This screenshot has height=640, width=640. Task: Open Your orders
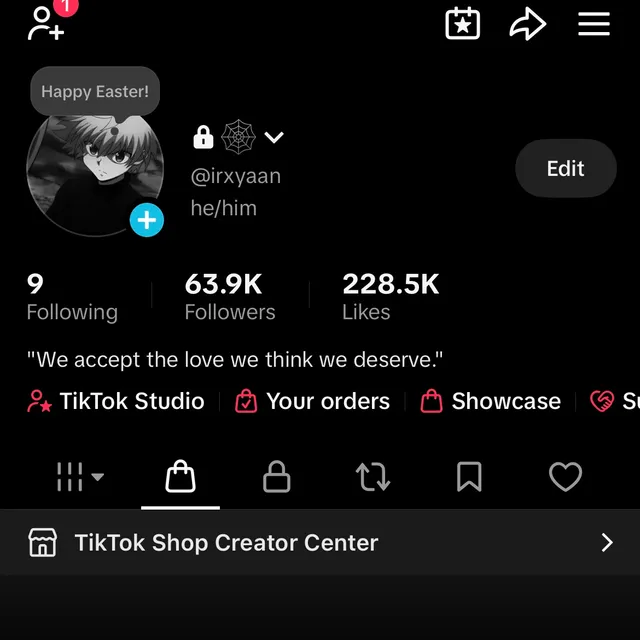(313, 402)
